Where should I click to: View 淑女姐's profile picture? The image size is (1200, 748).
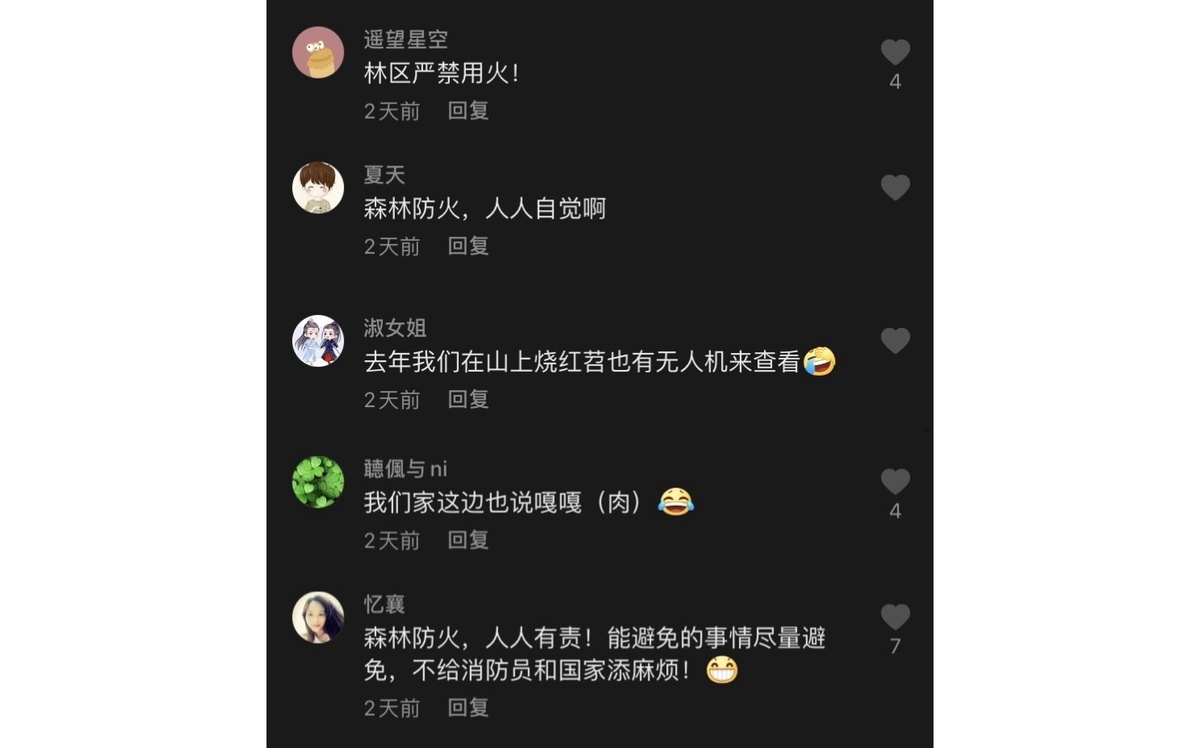(x=318, y=341)
